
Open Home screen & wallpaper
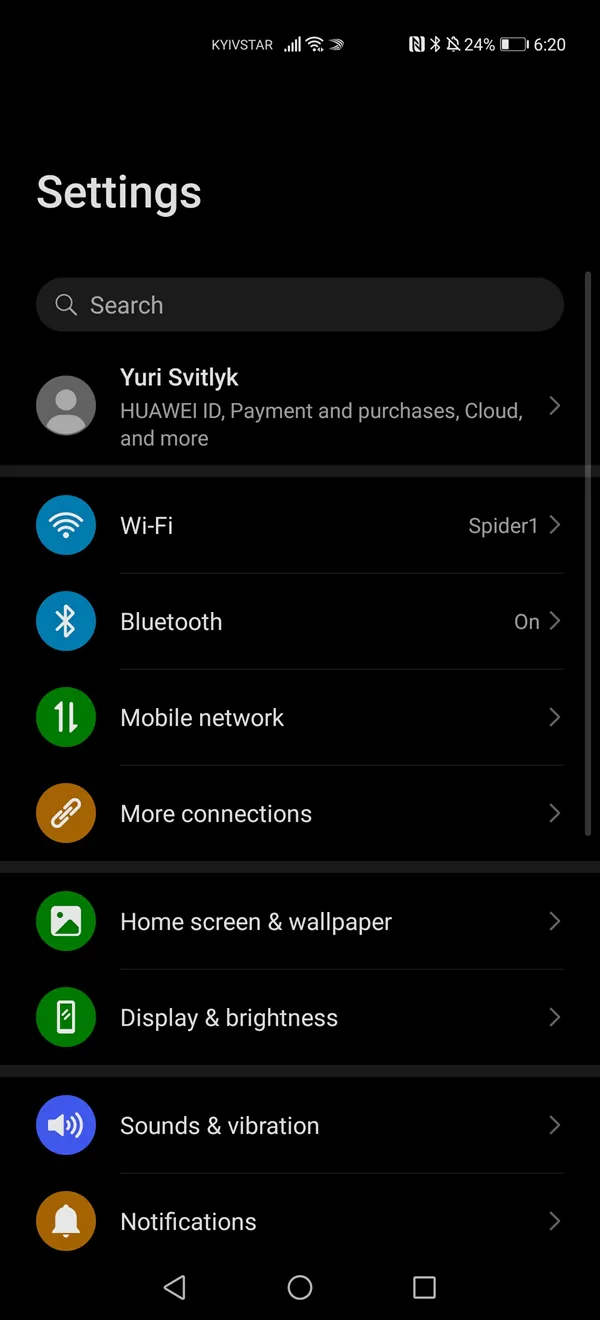tap(300, 921)
